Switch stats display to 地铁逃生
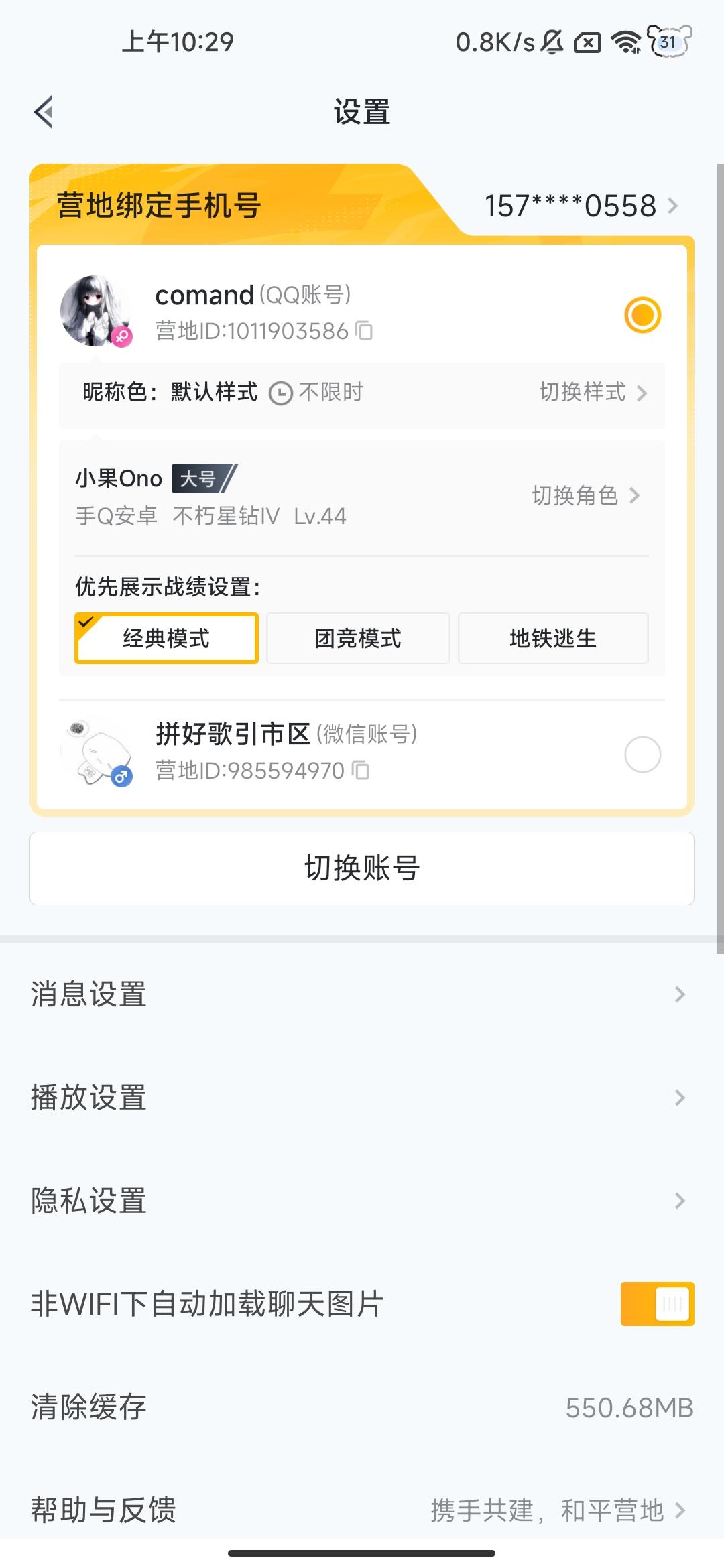 click(552, 638)
